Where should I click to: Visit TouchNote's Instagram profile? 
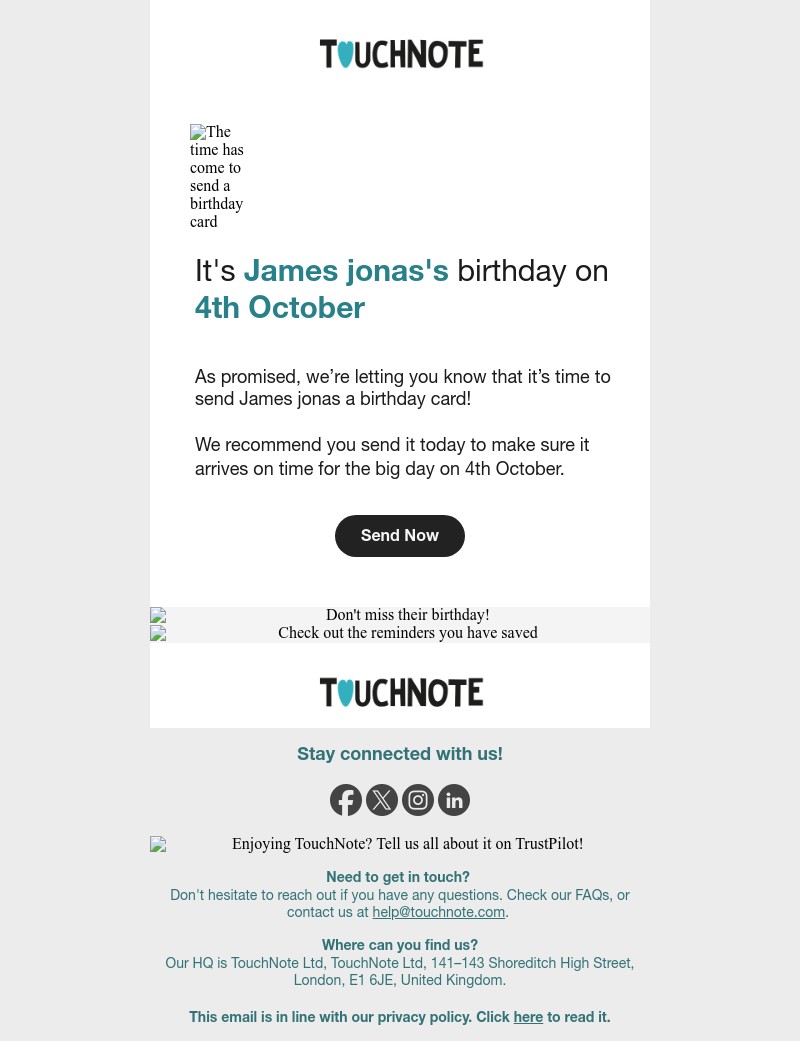(418, 800)
